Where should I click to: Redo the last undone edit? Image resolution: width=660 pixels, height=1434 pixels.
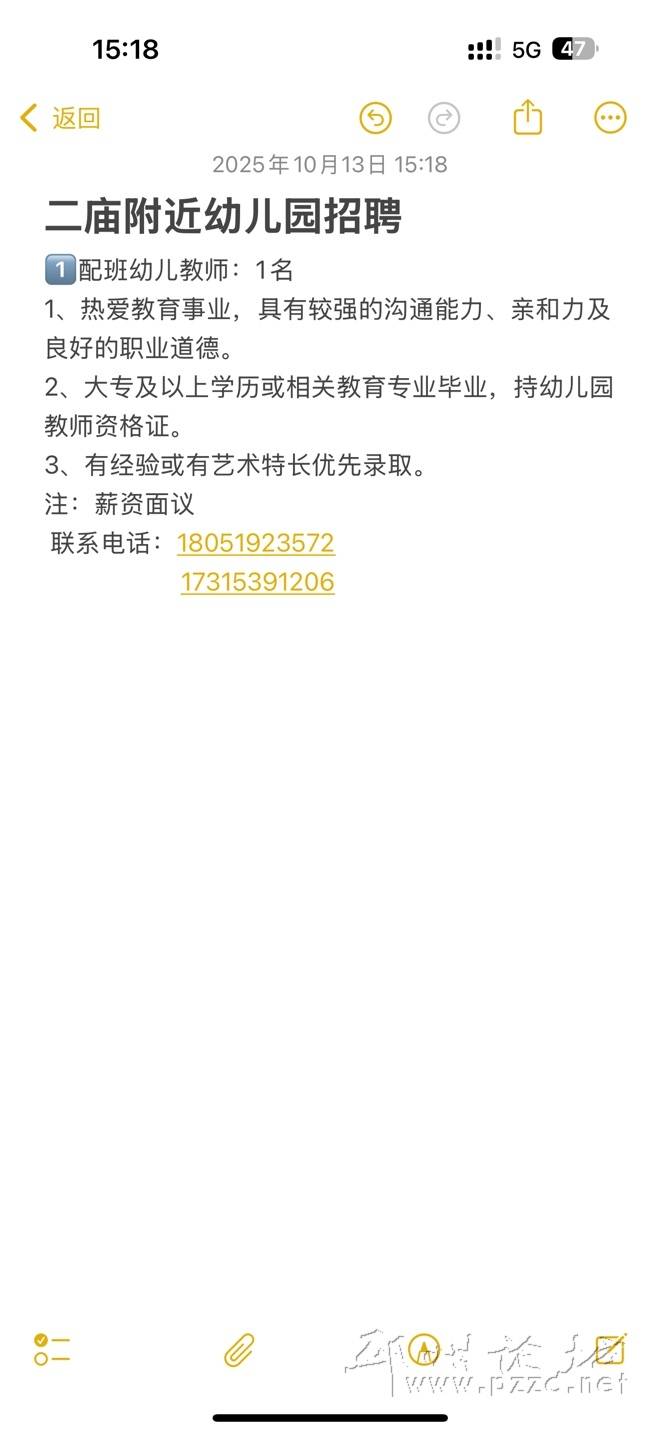pyautogui.click(x=444, y=118)
